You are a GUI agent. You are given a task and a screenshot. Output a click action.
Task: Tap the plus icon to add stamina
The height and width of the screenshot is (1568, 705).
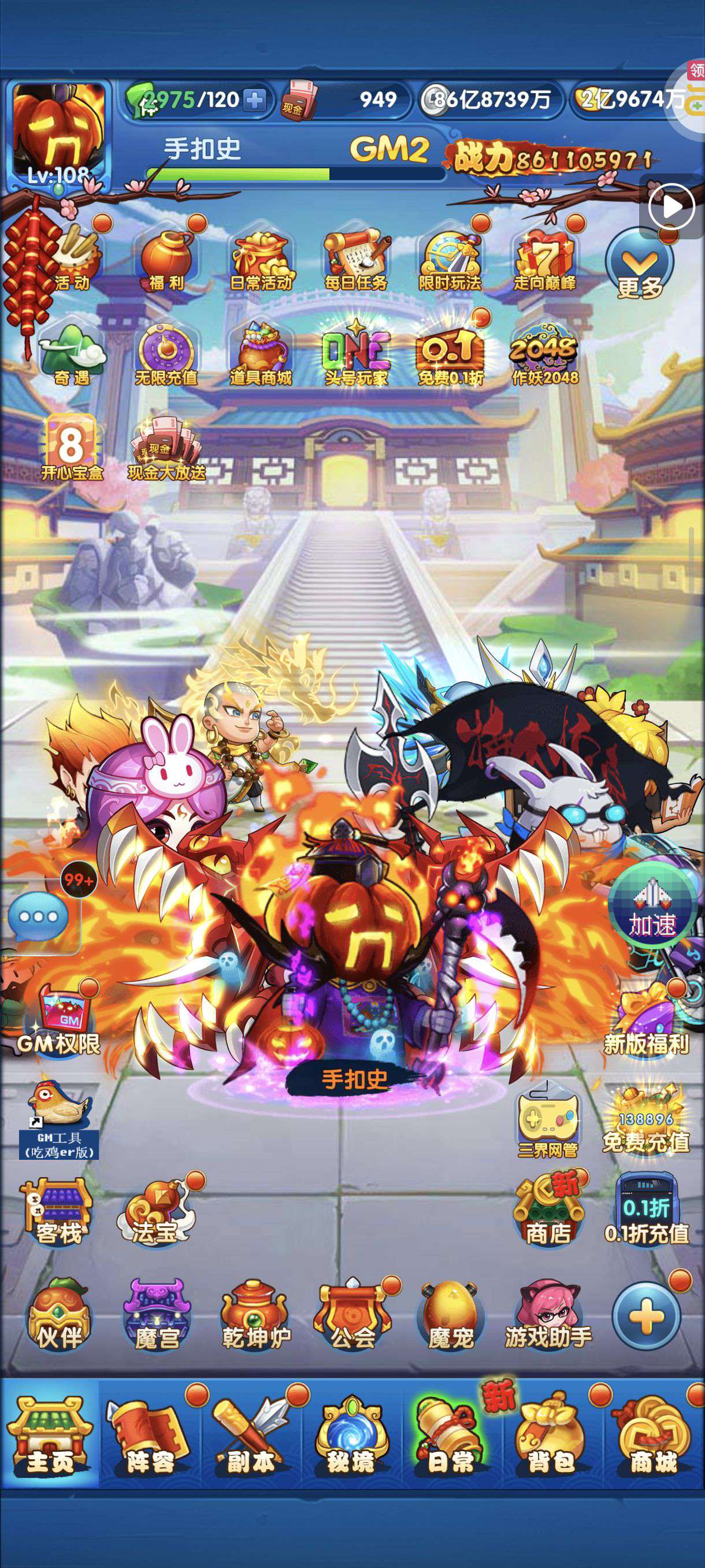pos(254,100)
